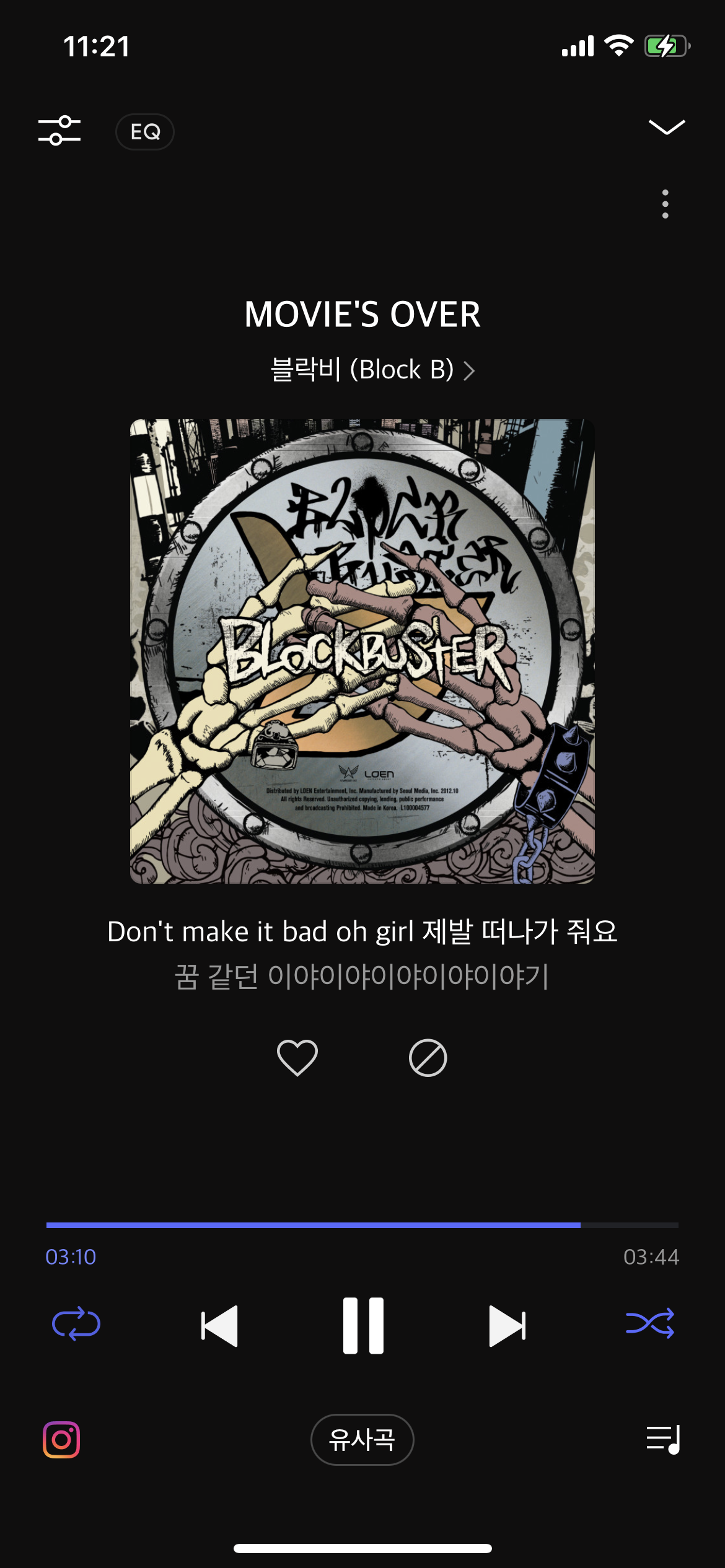The height and width of the screenshot is (1568, 725).
Task: Show similar songs with 유사곡
Action: (362, 1439)
